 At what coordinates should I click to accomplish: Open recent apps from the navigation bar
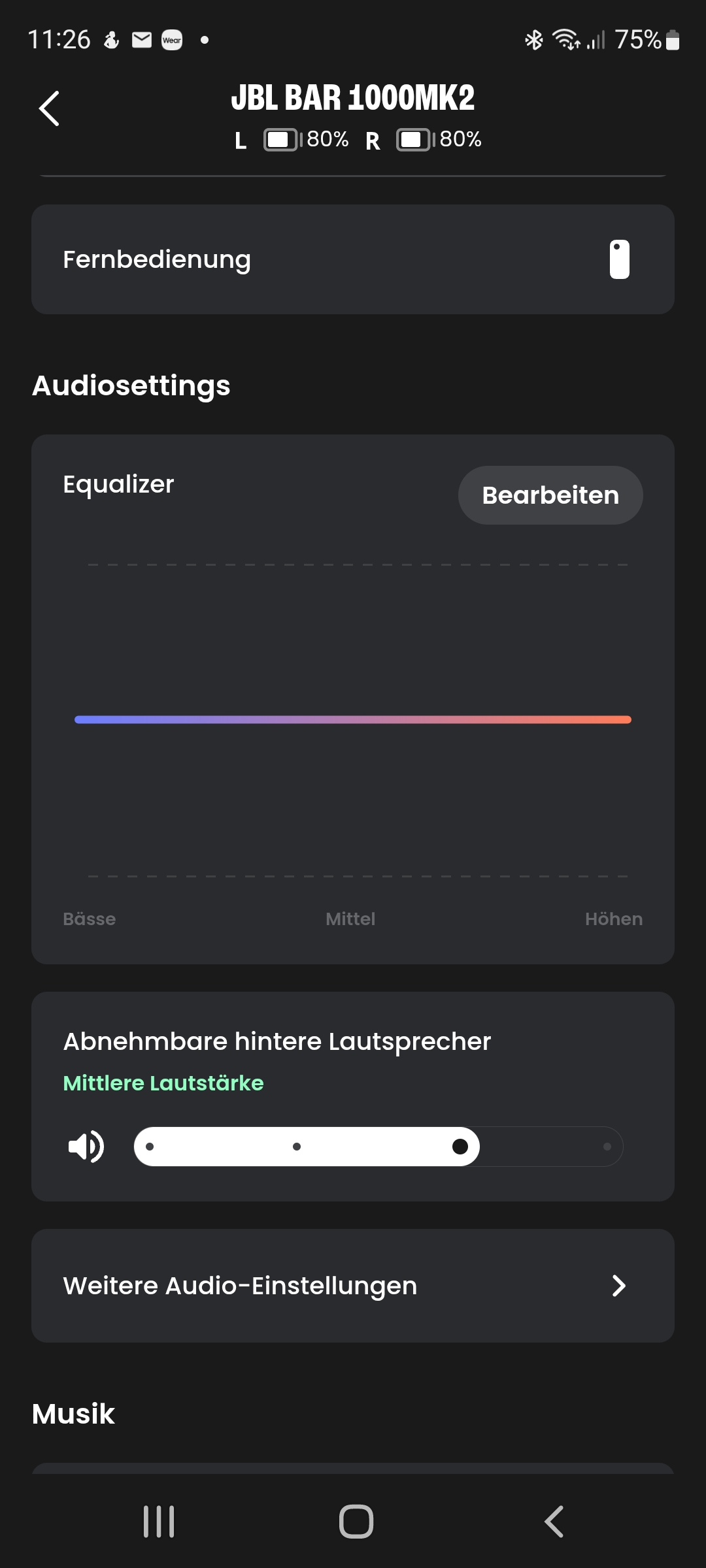(x=159, y=1522)
